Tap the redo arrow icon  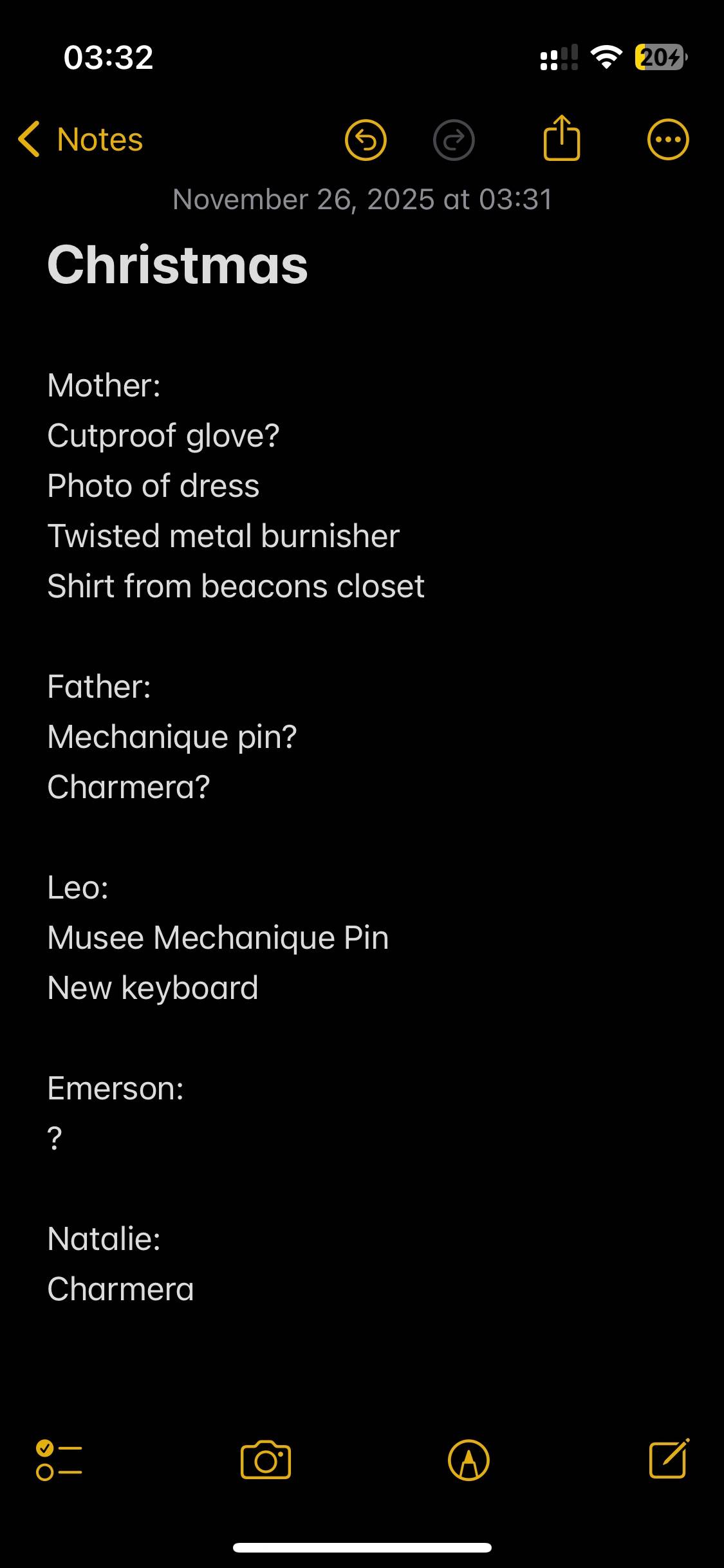pyautogui.click(x=454, y=140)
